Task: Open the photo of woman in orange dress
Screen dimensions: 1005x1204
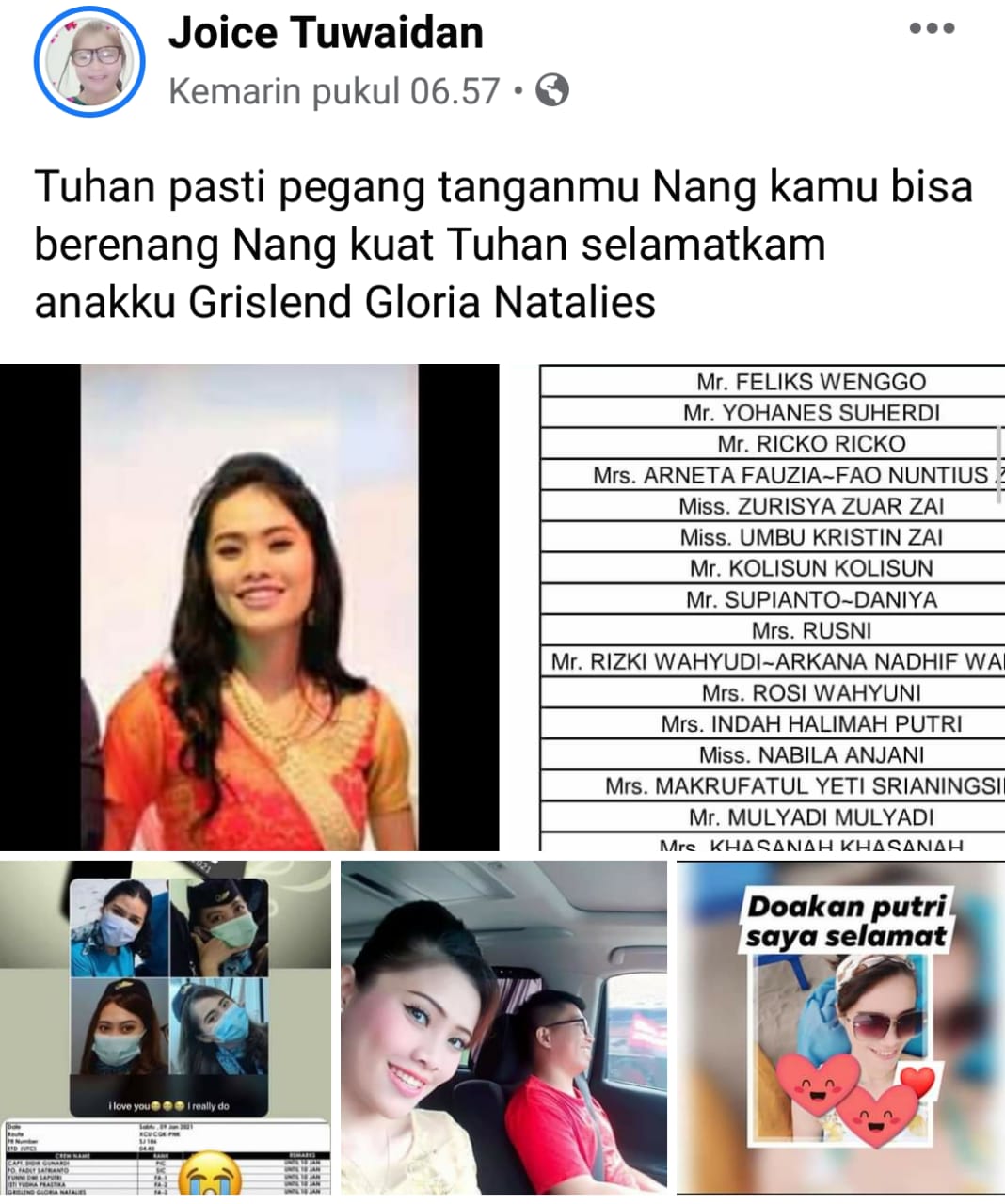Action: coord(249,608)
